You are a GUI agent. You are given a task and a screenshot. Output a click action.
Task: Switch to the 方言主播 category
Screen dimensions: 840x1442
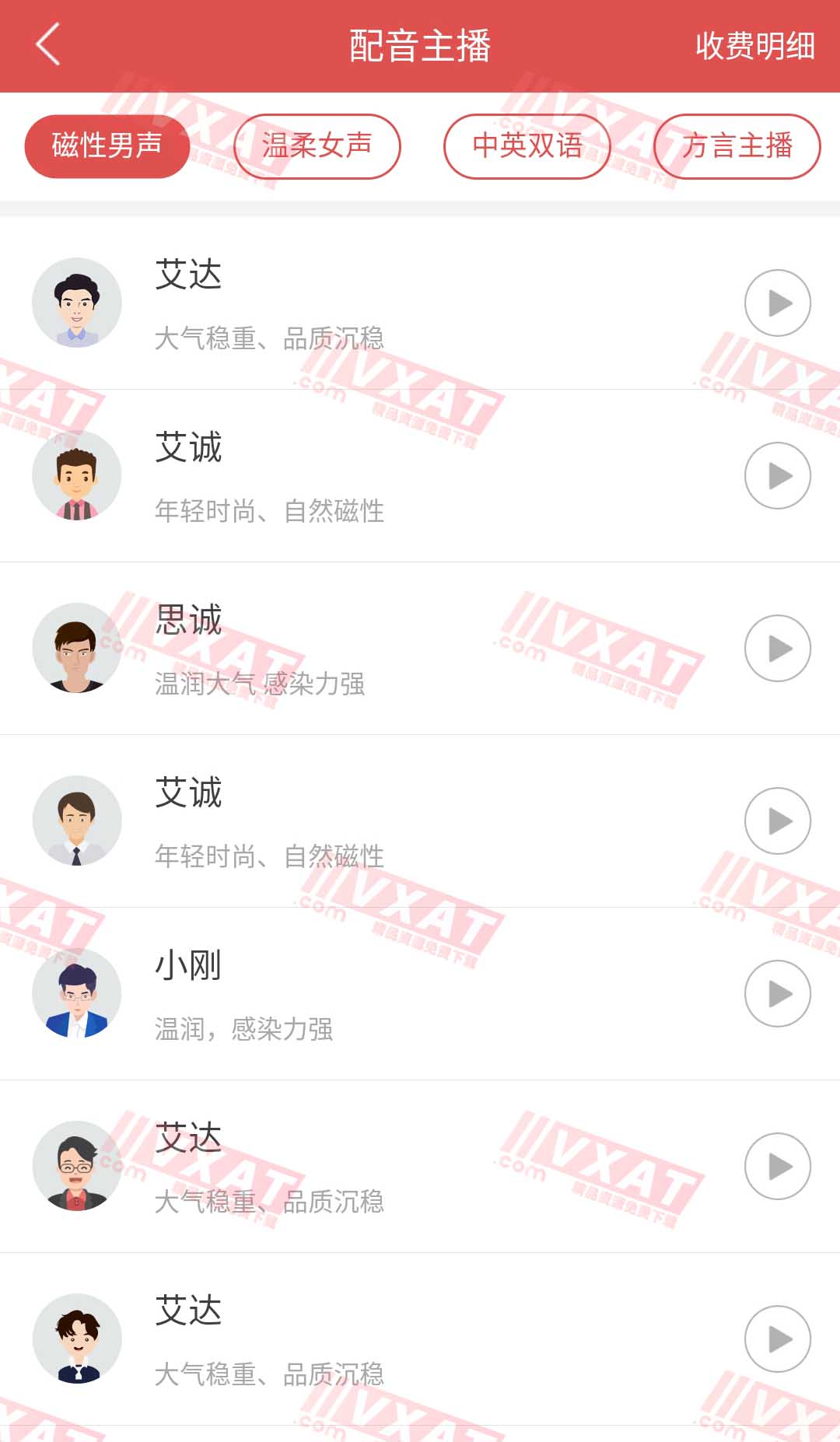737,146
